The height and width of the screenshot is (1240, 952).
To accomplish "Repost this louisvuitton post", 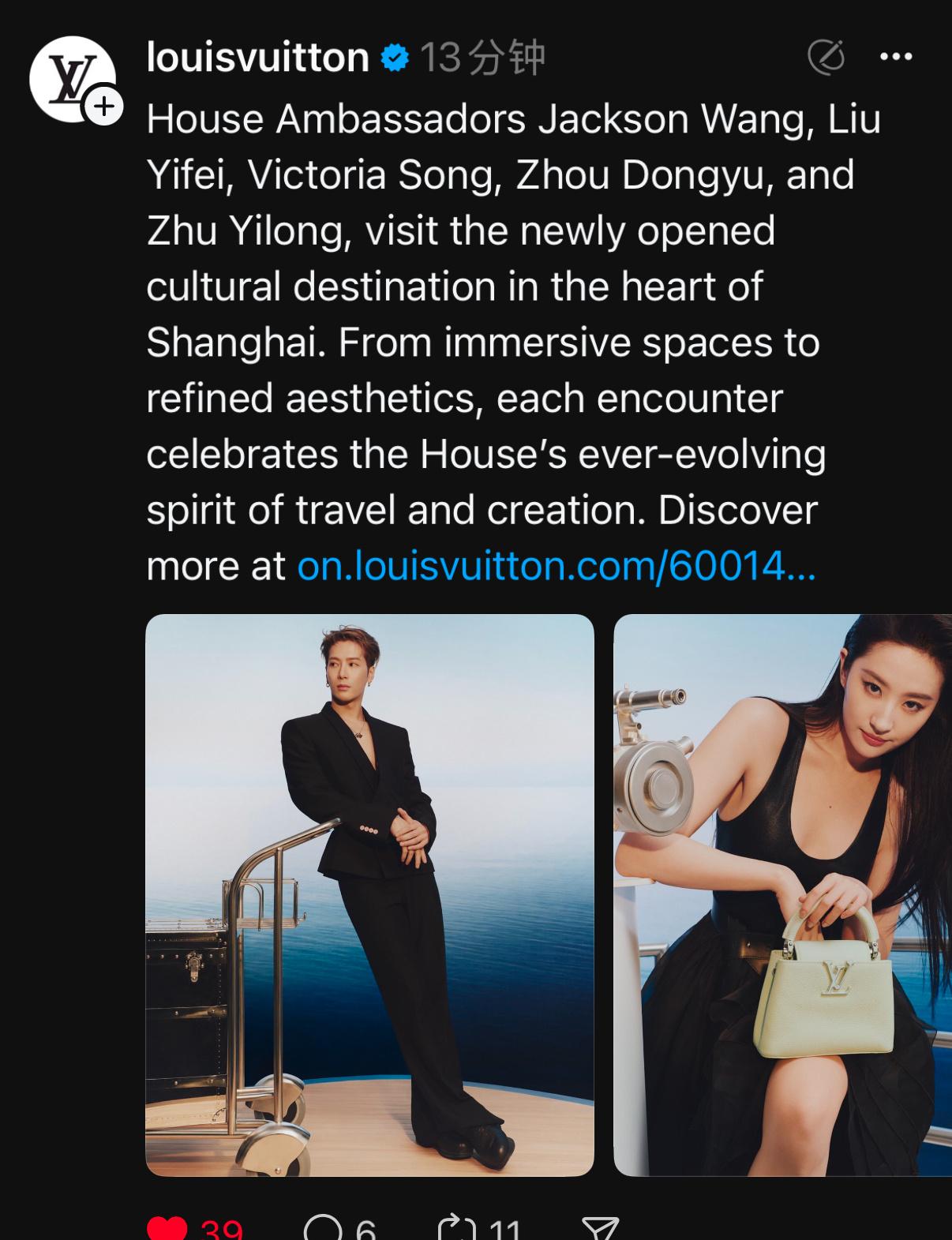I will [x=457, y=1229].
